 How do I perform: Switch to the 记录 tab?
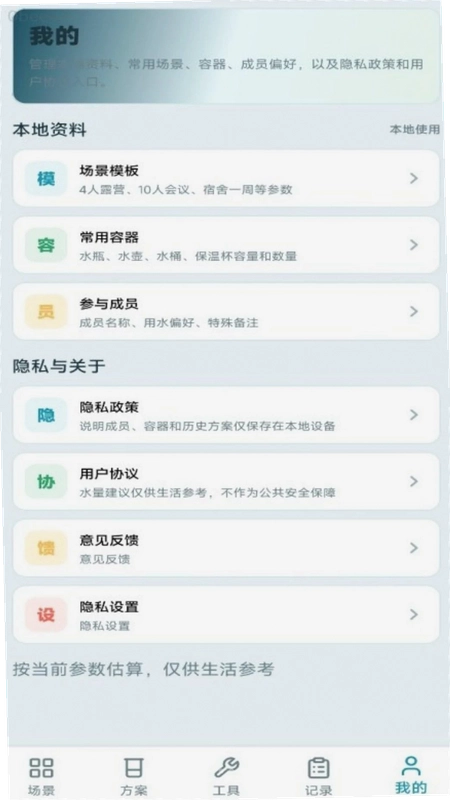(318, 777)
